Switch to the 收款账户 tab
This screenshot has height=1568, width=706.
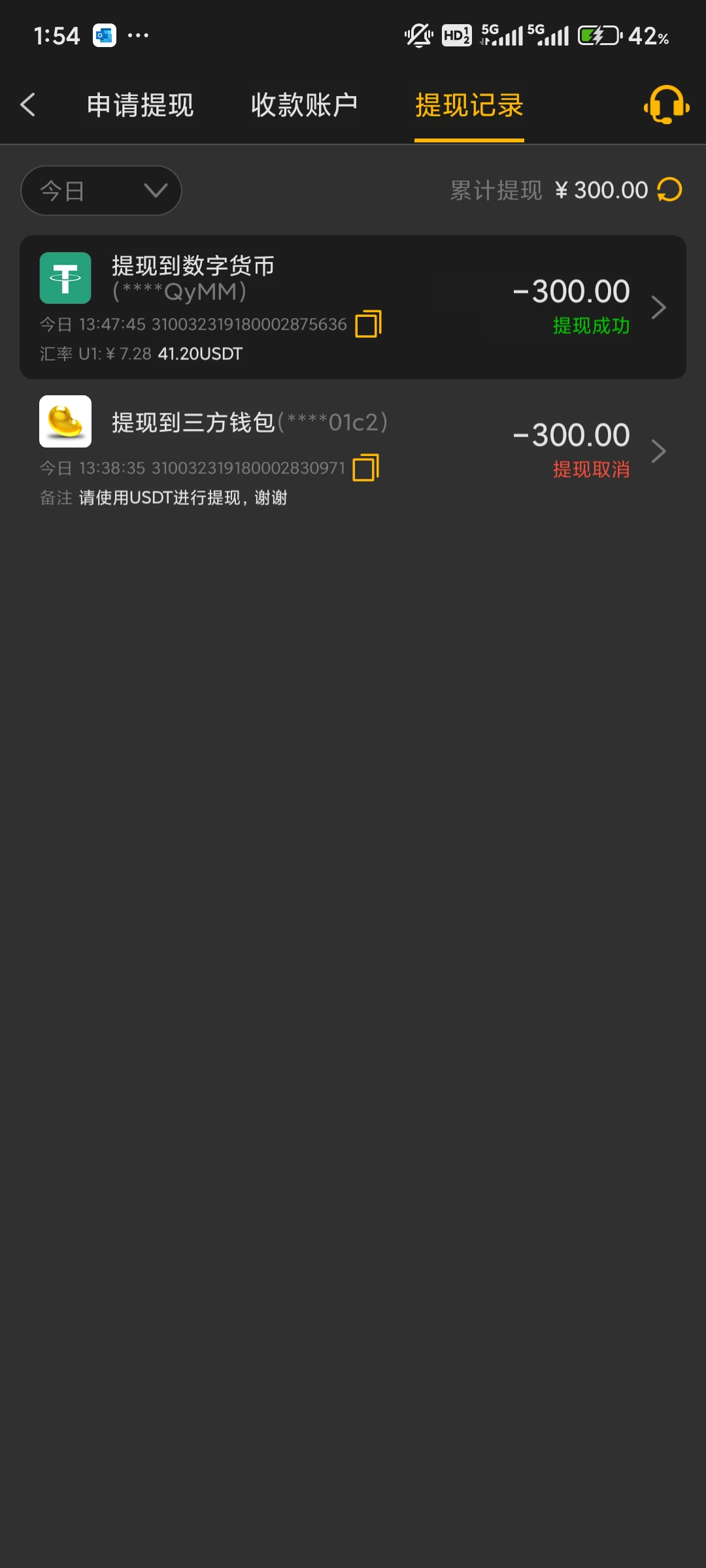(x=304, y=105)
